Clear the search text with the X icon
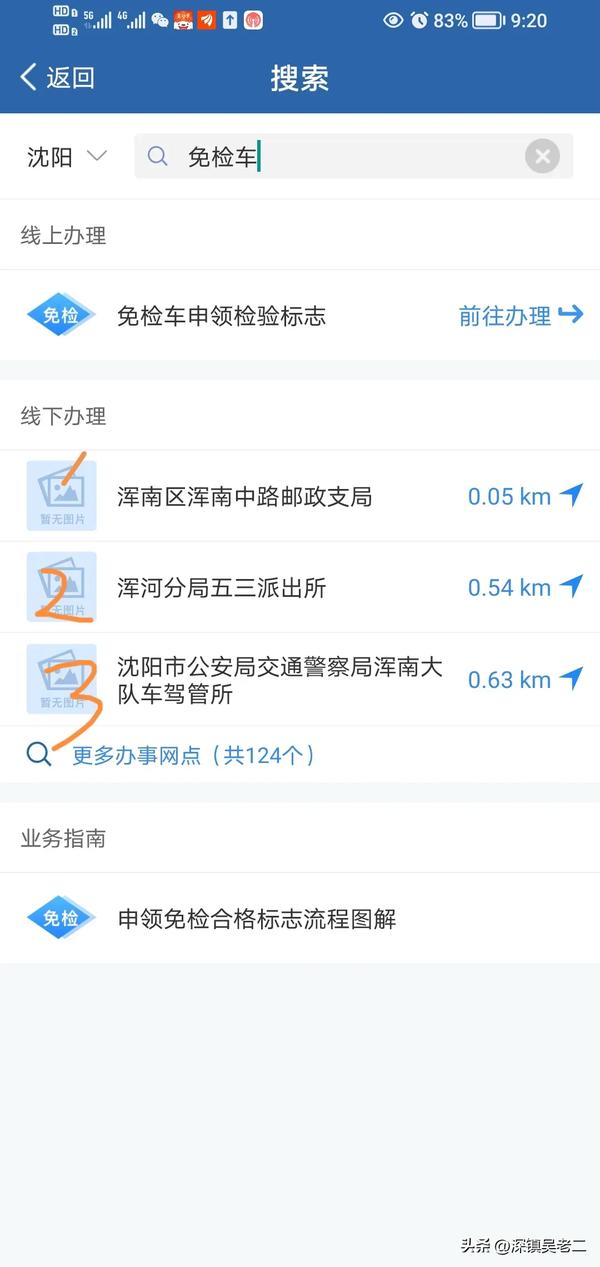 [x=542, y=156]
